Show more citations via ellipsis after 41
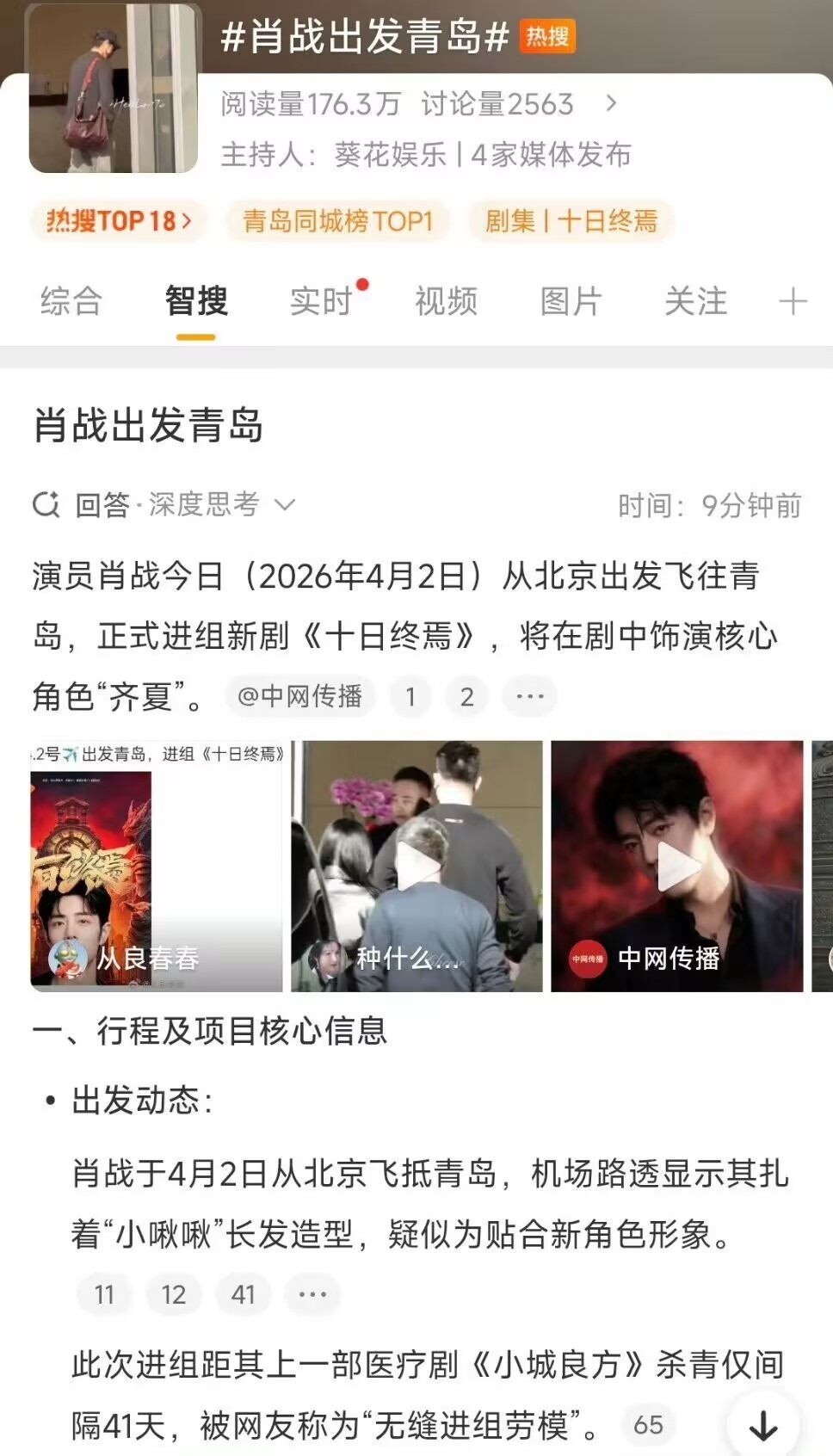This screenshot has width=833, height=1456. 312,1293
